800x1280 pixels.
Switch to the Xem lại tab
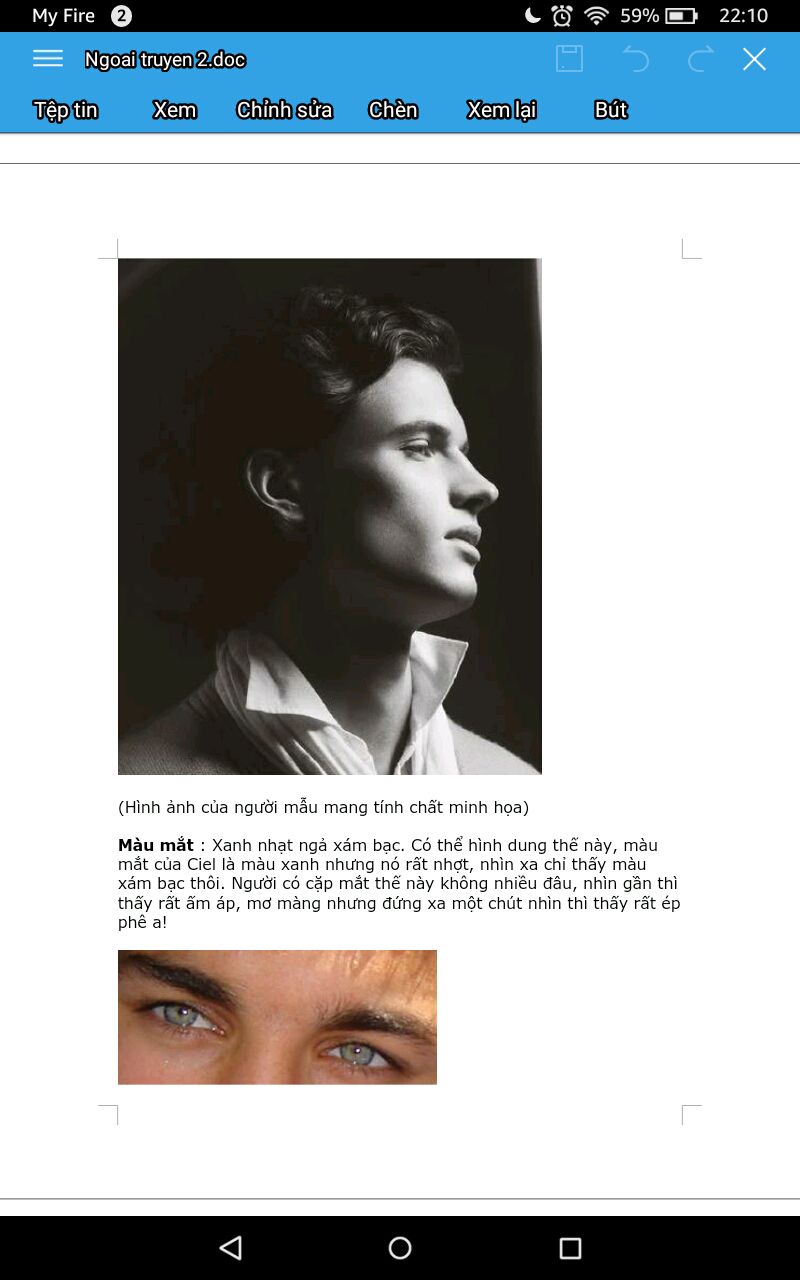click(x=501, y=110)
